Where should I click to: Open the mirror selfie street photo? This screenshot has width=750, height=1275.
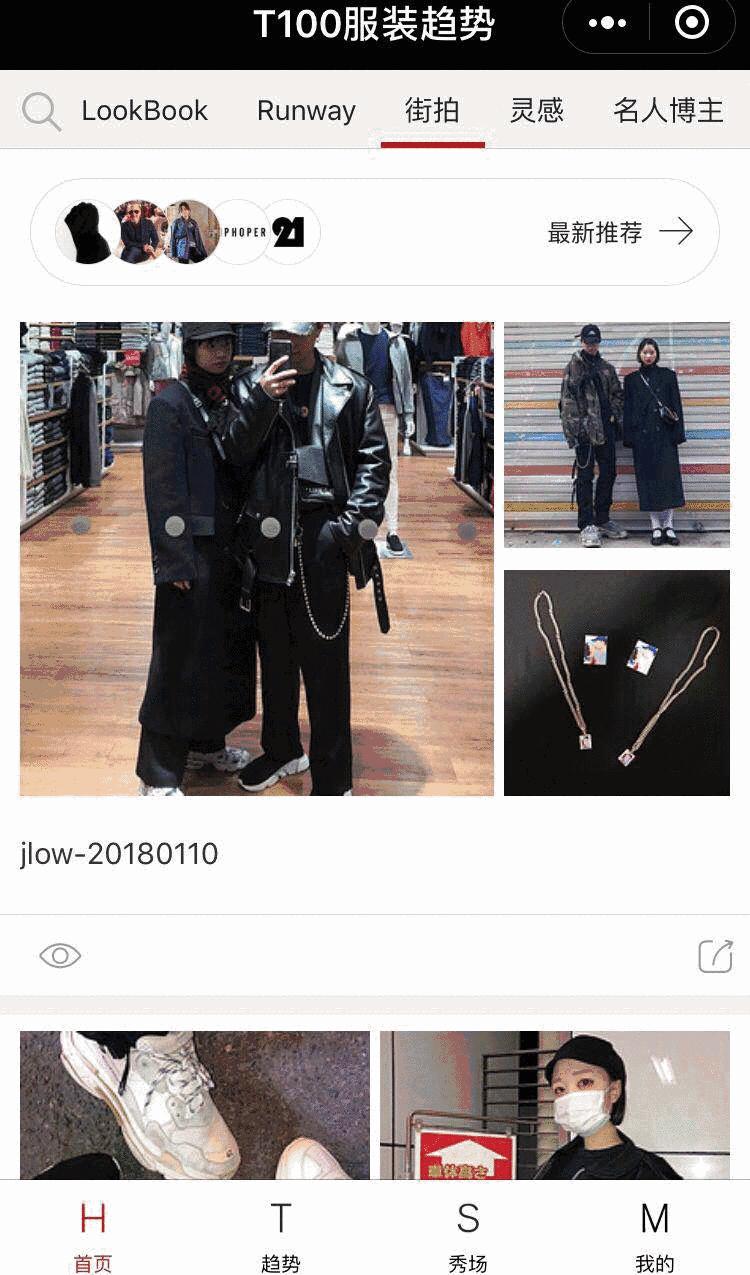click(257, 558)
